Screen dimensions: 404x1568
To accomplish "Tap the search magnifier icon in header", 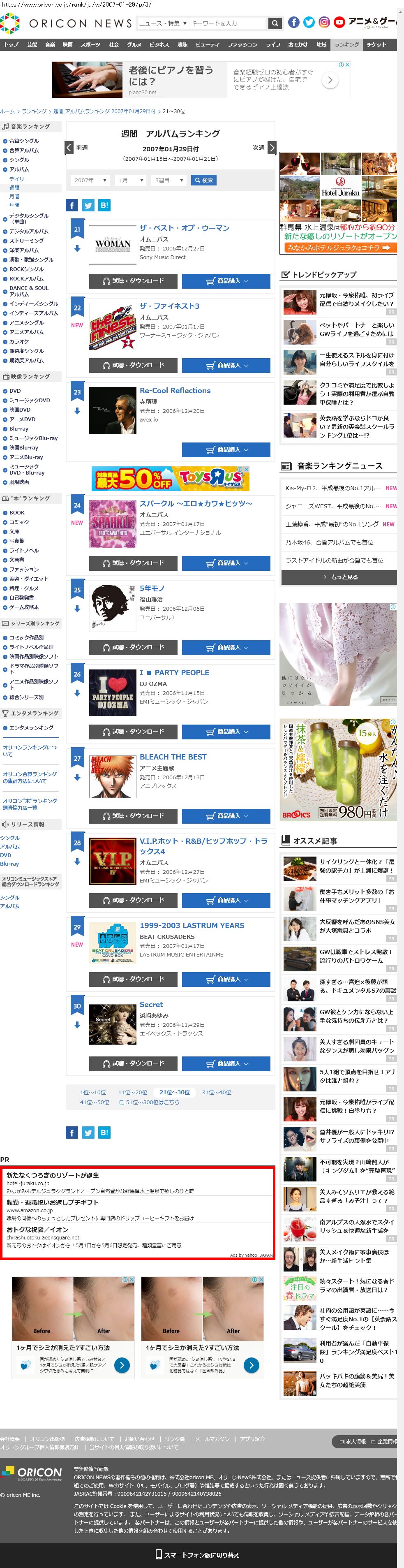I will [x=275, y=23].
